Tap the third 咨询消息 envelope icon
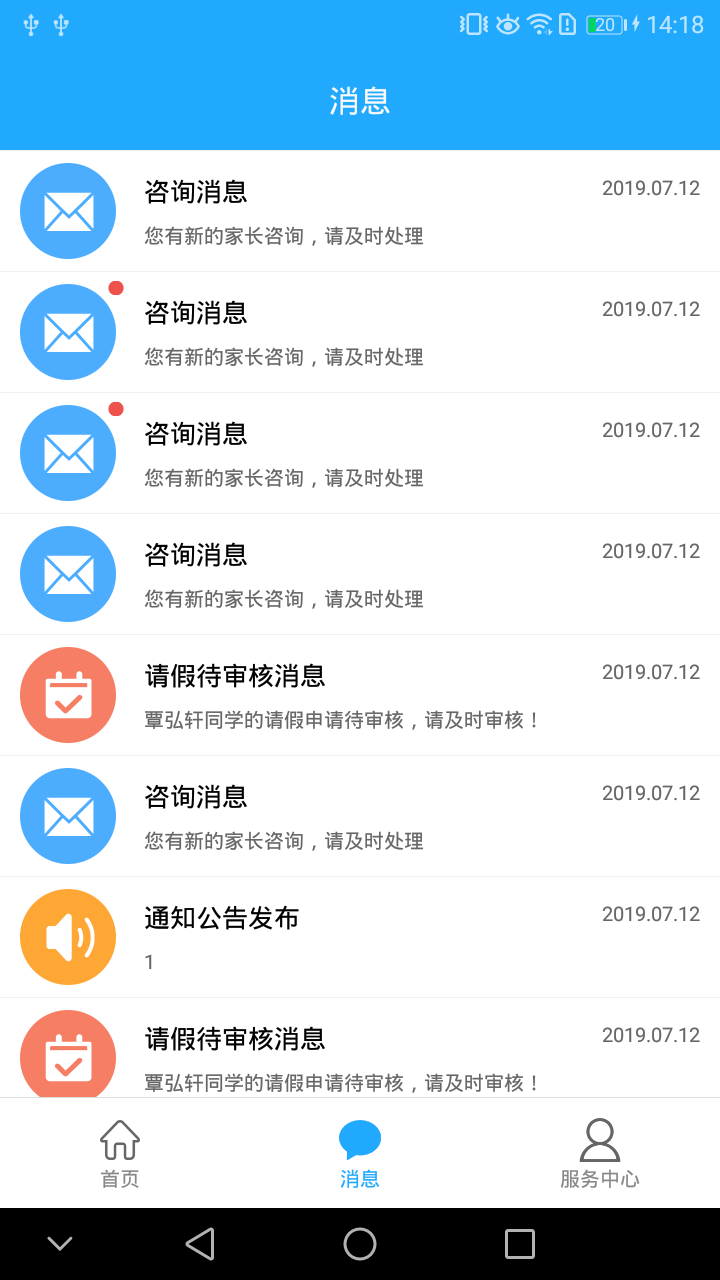Viewport: 720px width, 1280px height. point(68,452)
